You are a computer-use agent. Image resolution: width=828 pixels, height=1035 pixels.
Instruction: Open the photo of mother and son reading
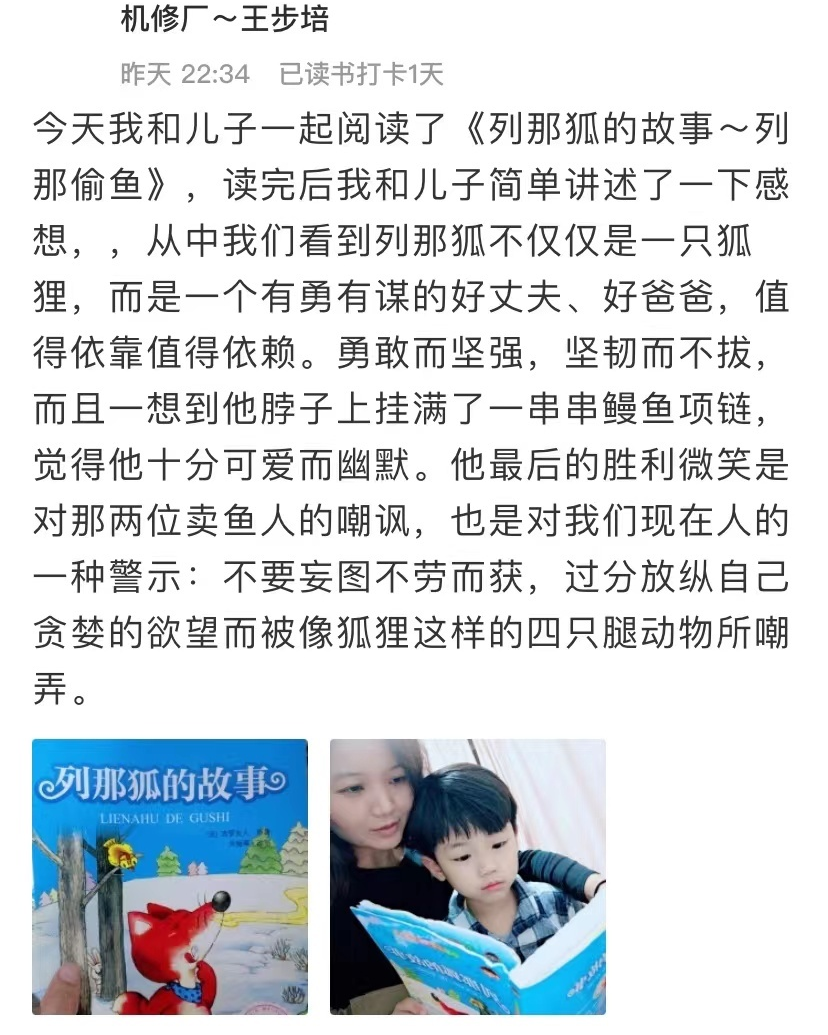click(x=468, y=876)
